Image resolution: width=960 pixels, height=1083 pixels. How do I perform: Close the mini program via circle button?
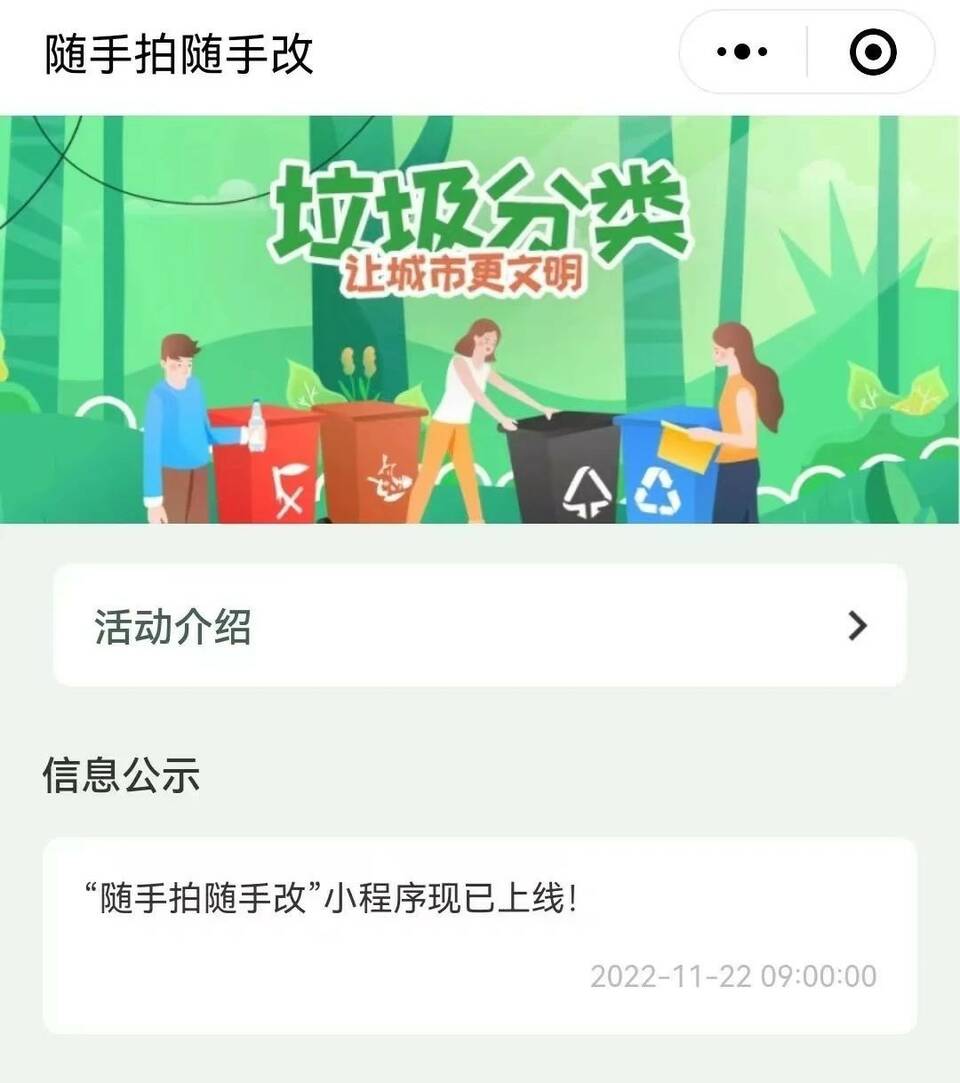tap(872, 52)
